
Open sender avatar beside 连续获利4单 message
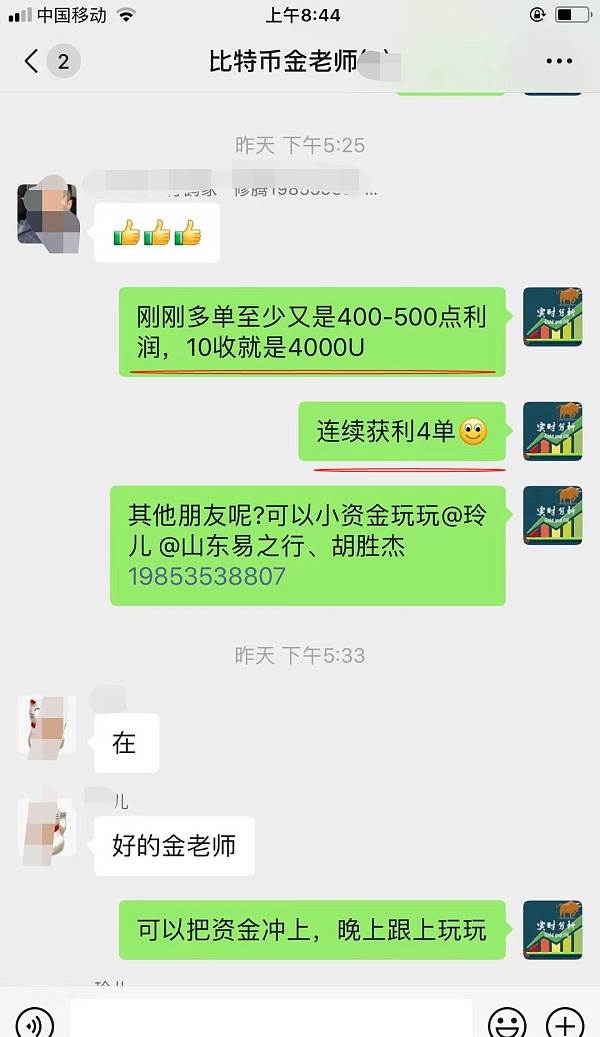[x=553, y=431]
